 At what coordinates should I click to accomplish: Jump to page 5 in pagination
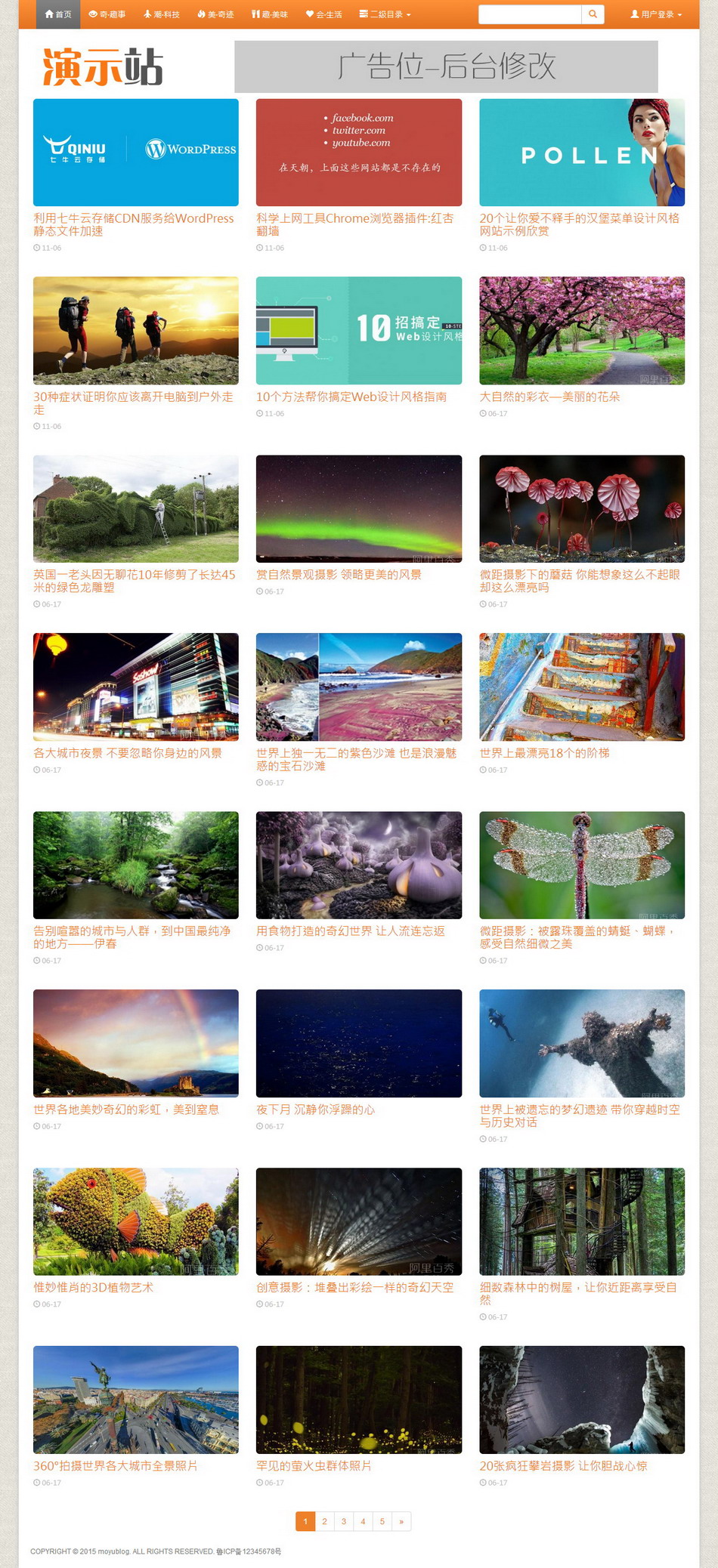tap(382, 1521)
